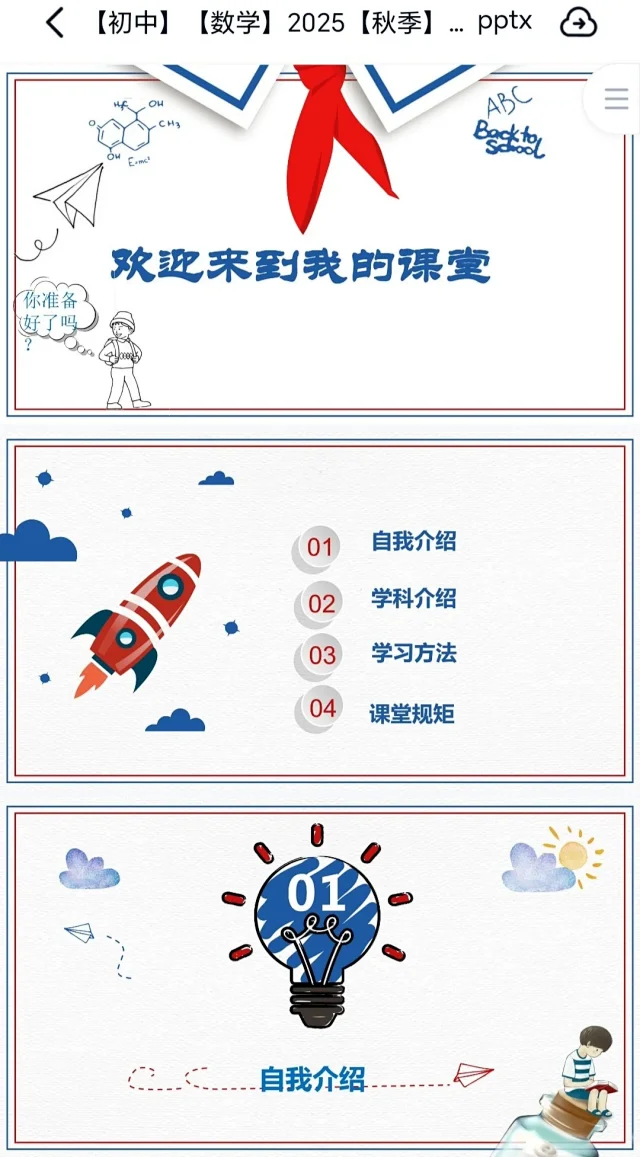
Task: Go back from the pptx preview
Action: click(55, 22)
